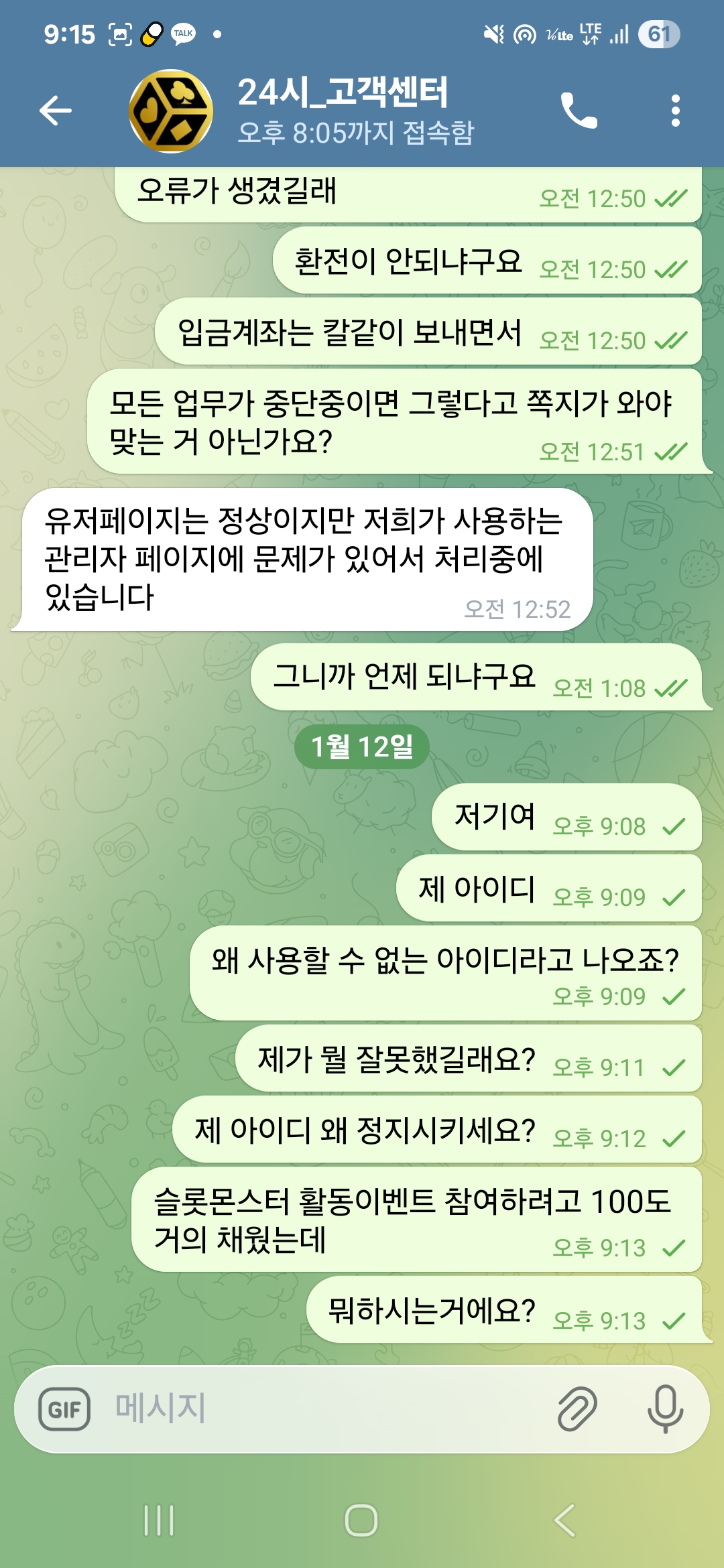Open the three-dot overflow menu

coord(675,111)
